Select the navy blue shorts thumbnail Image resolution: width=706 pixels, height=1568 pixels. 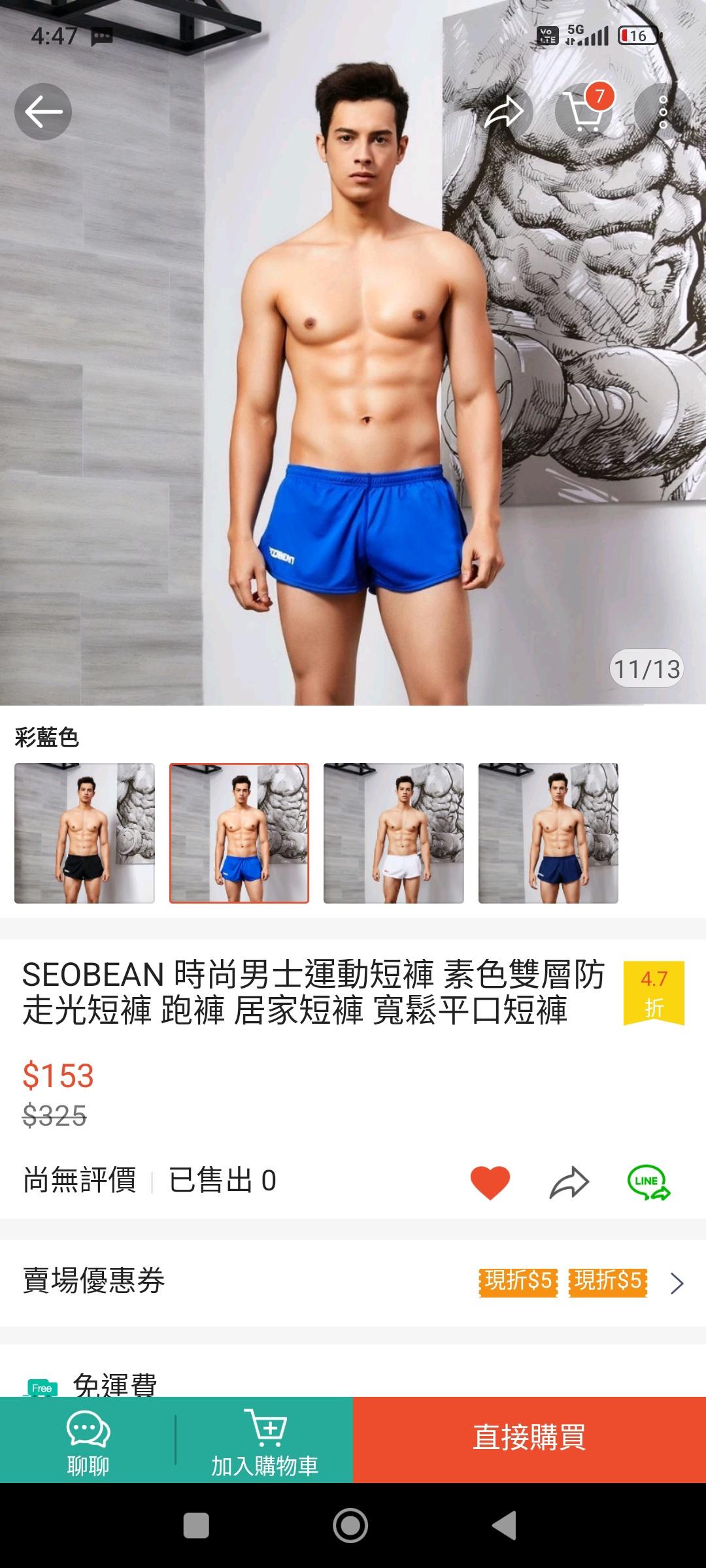(548, 833)
